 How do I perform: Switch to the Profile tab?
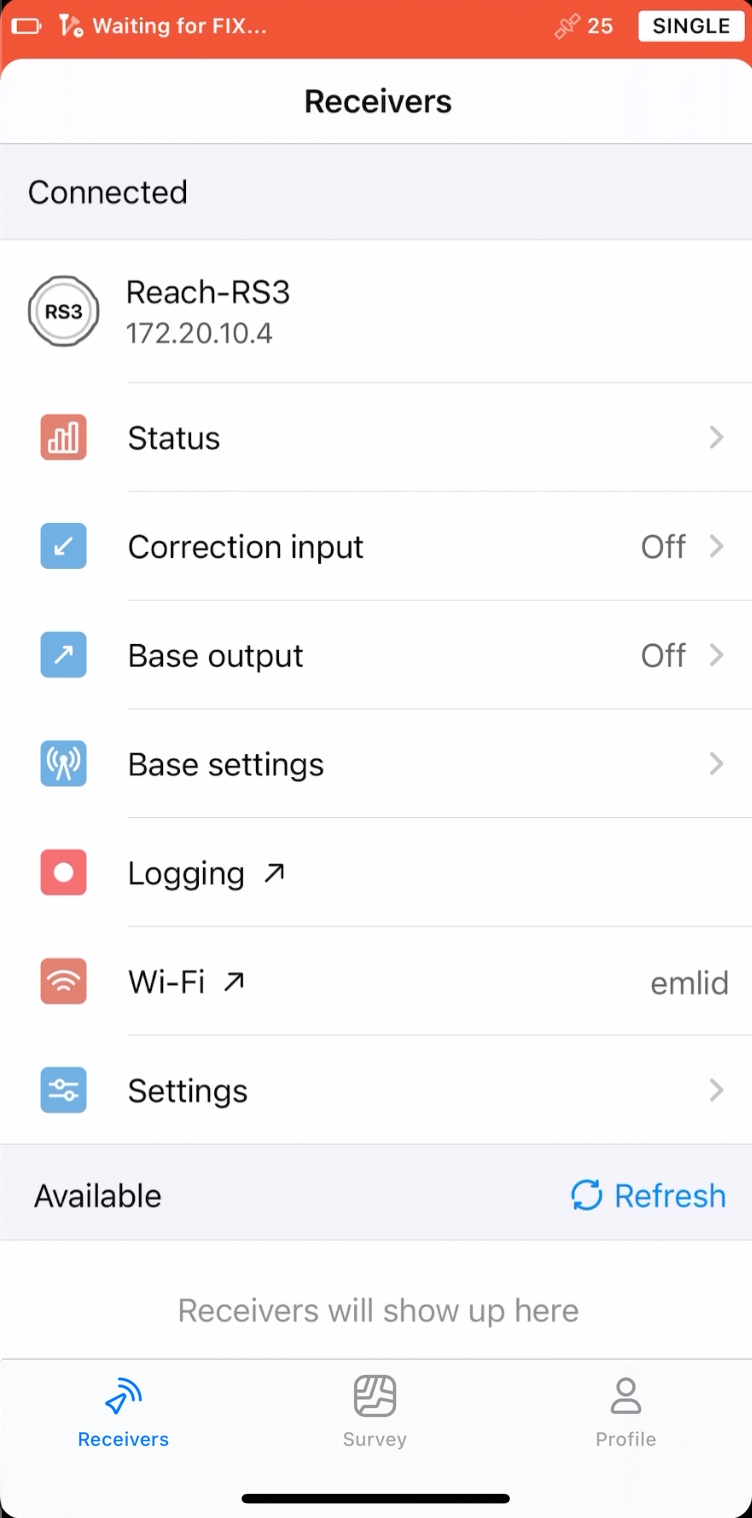[x=626, y=1412]
